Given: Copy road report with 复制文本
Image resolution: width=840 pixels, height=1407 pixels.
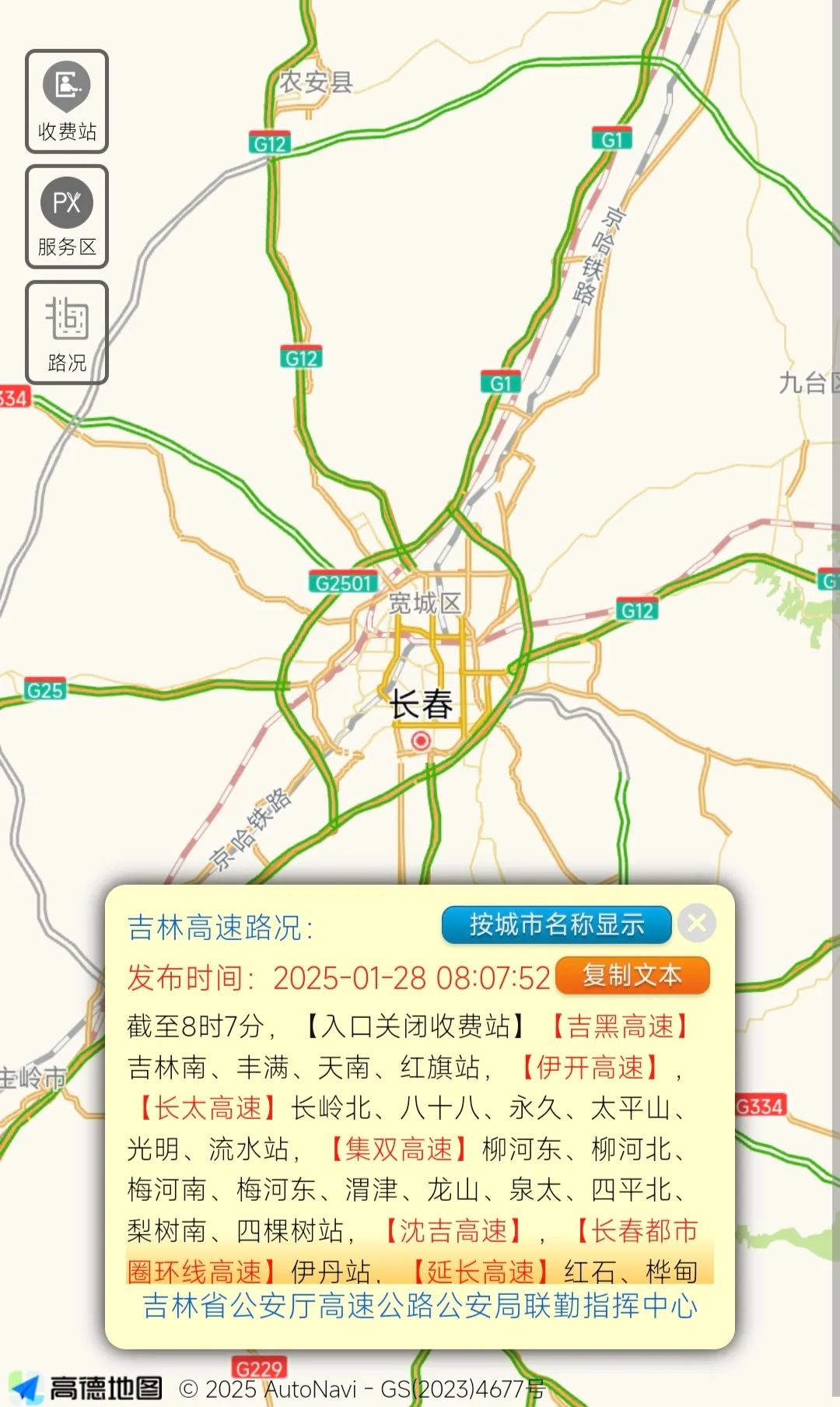Looking at the screenshot, I should 632,975.
